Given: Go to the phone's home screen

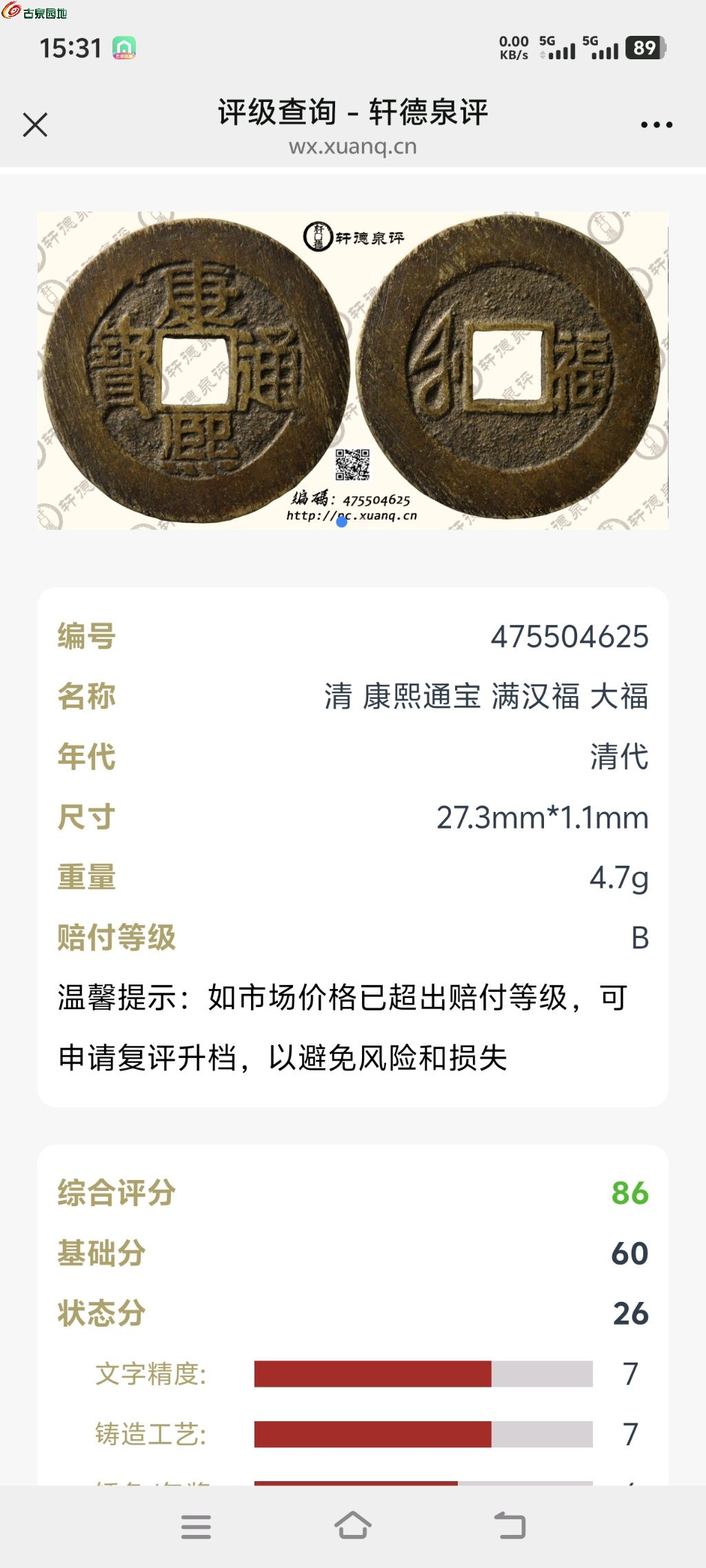Looking at the screenshot, I should tap(353, 1526).
